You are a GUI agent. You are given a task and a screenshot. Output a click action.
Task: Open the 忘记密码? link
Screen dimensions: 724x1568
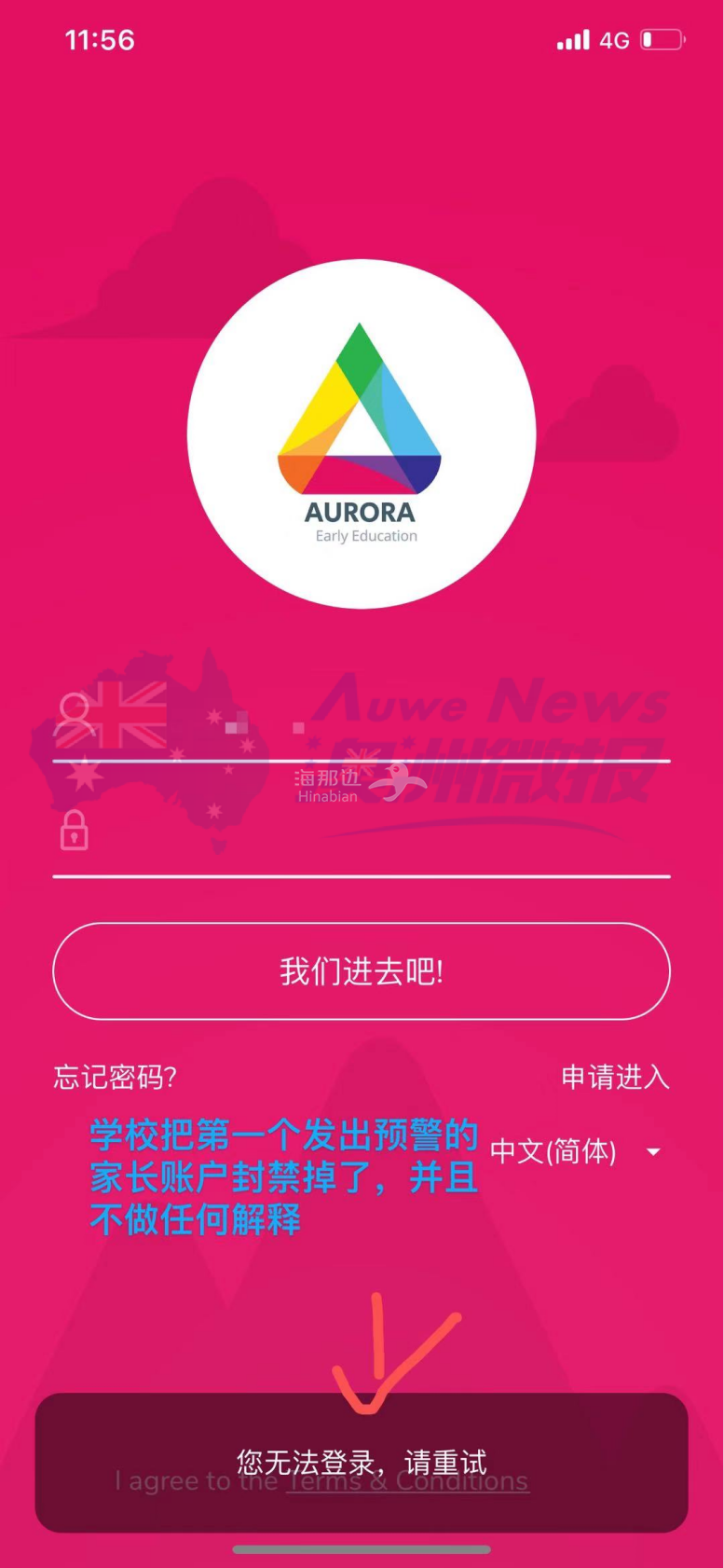click(115, 1077)
